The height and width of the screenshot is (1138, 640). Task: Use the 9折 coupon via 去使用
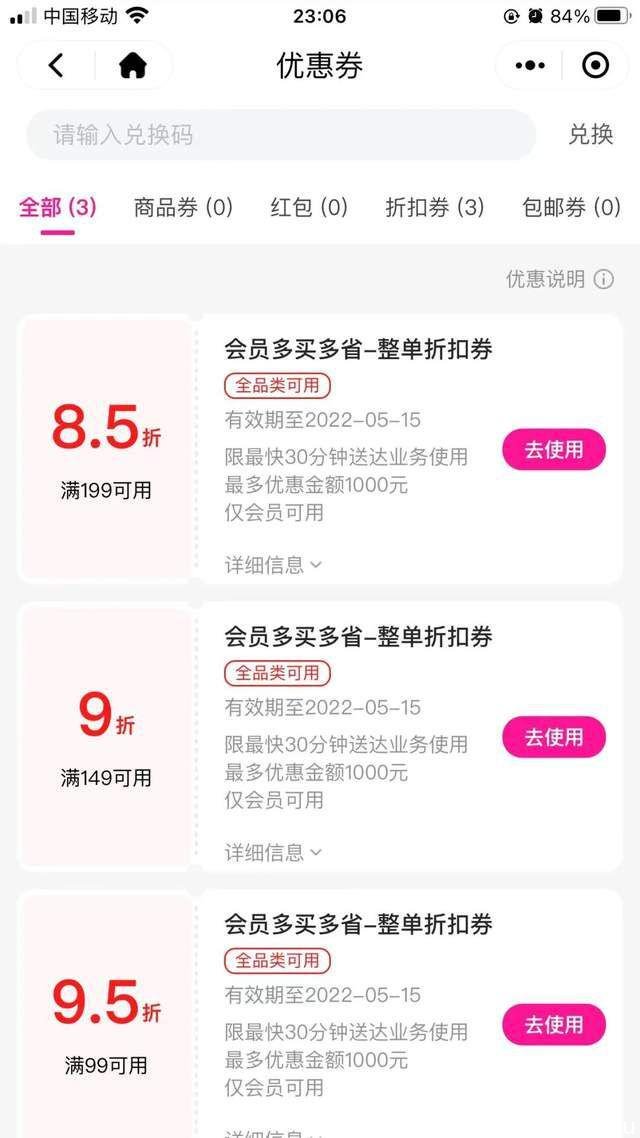[554, 737]
